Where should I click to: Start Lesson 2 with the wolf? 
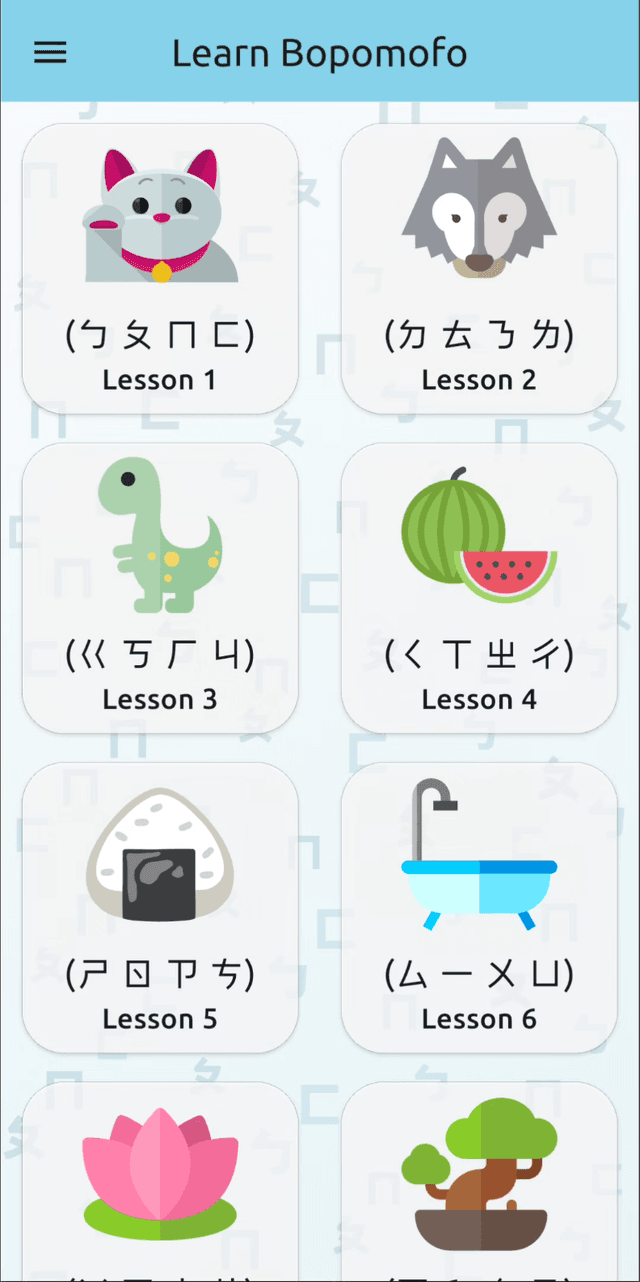(x=479, y=268)
